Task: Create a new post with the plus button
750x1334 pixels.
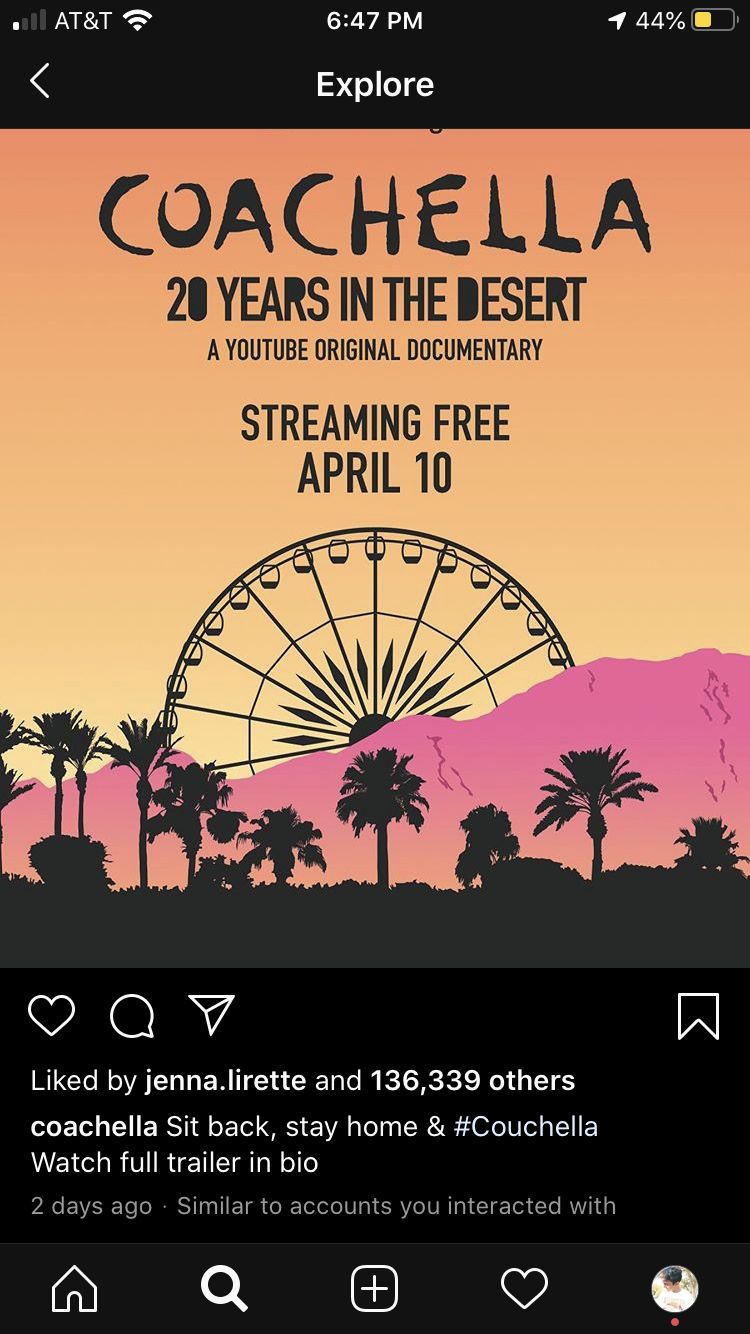Action: click(x=375, y=1288)
